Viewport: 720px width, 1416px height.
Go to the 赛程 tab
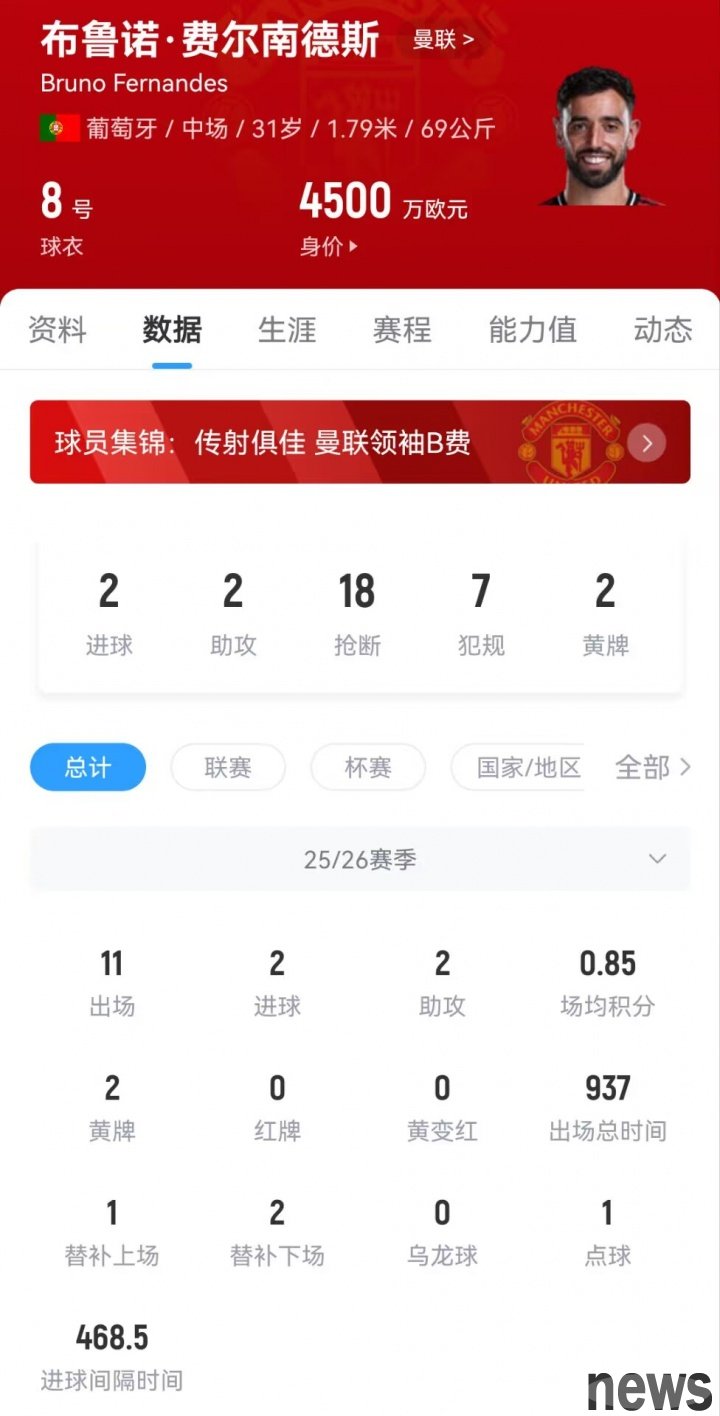click(402, 330)
